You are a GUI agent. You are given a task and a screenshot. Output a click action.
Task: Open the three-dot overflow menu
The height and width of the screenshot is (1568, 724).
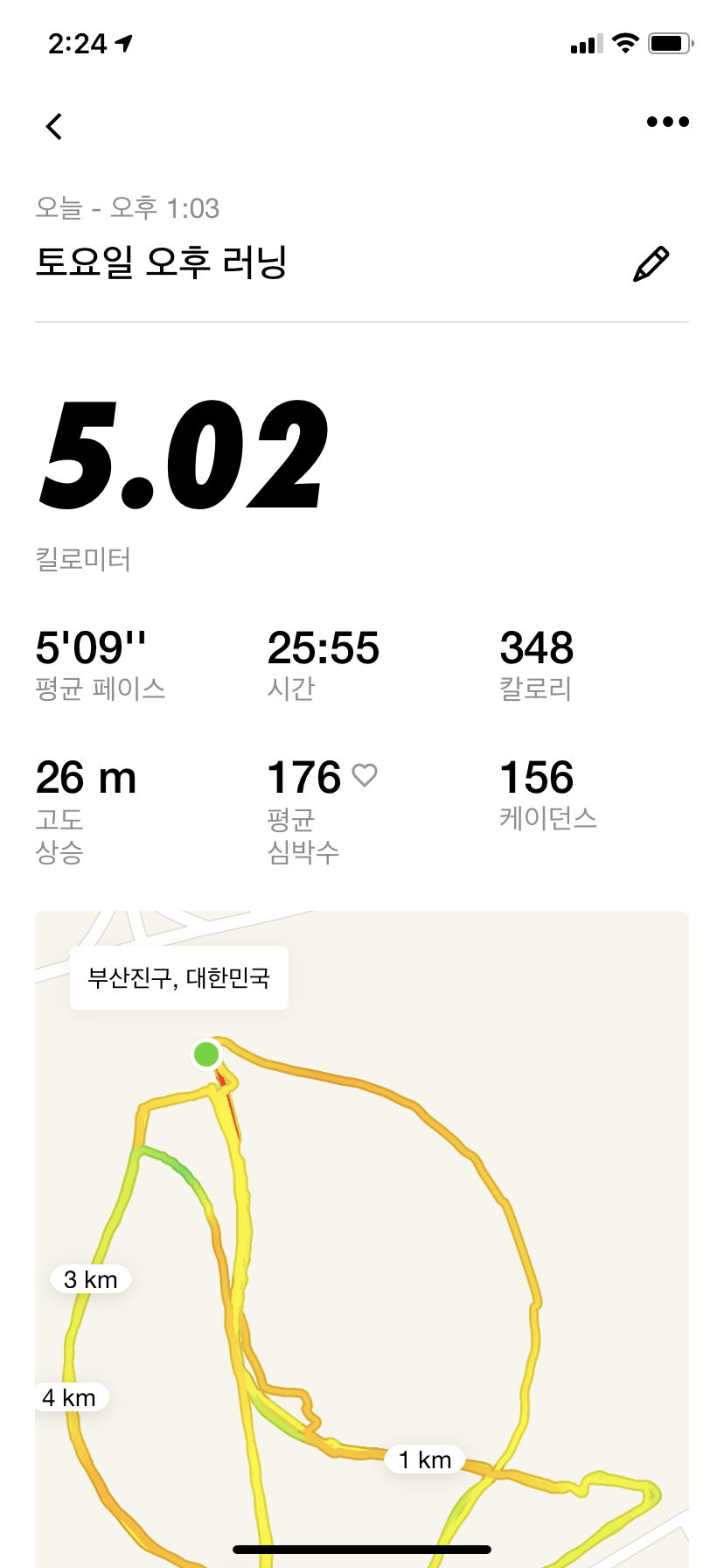[x=667, y=122]
